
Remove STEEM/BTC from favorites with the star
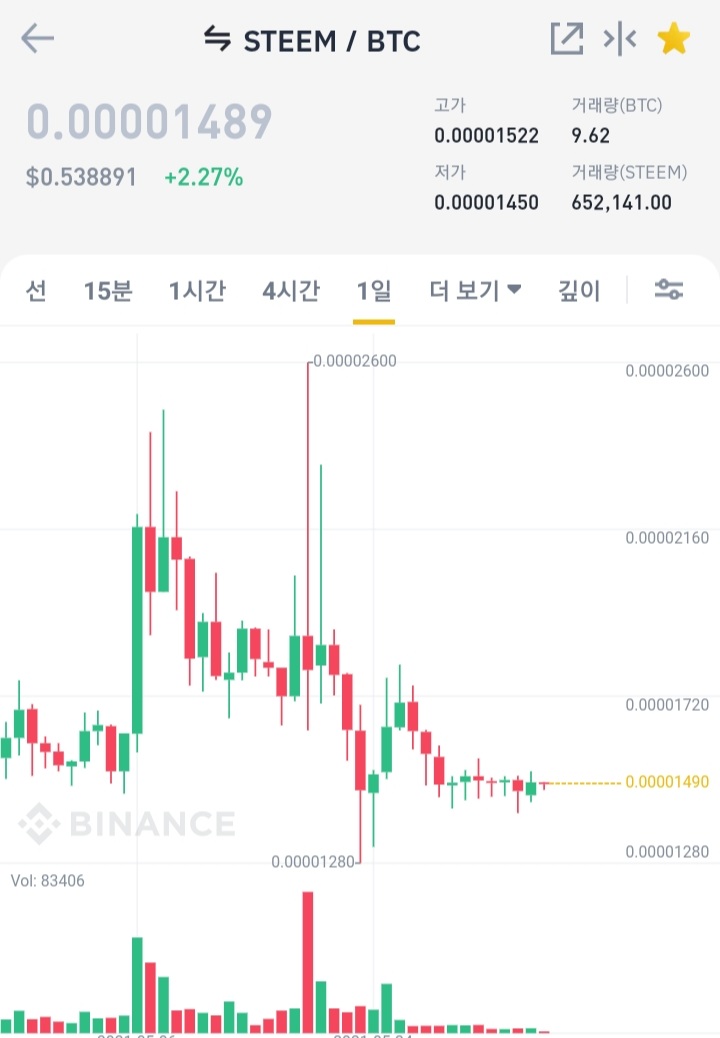point(674,38)
